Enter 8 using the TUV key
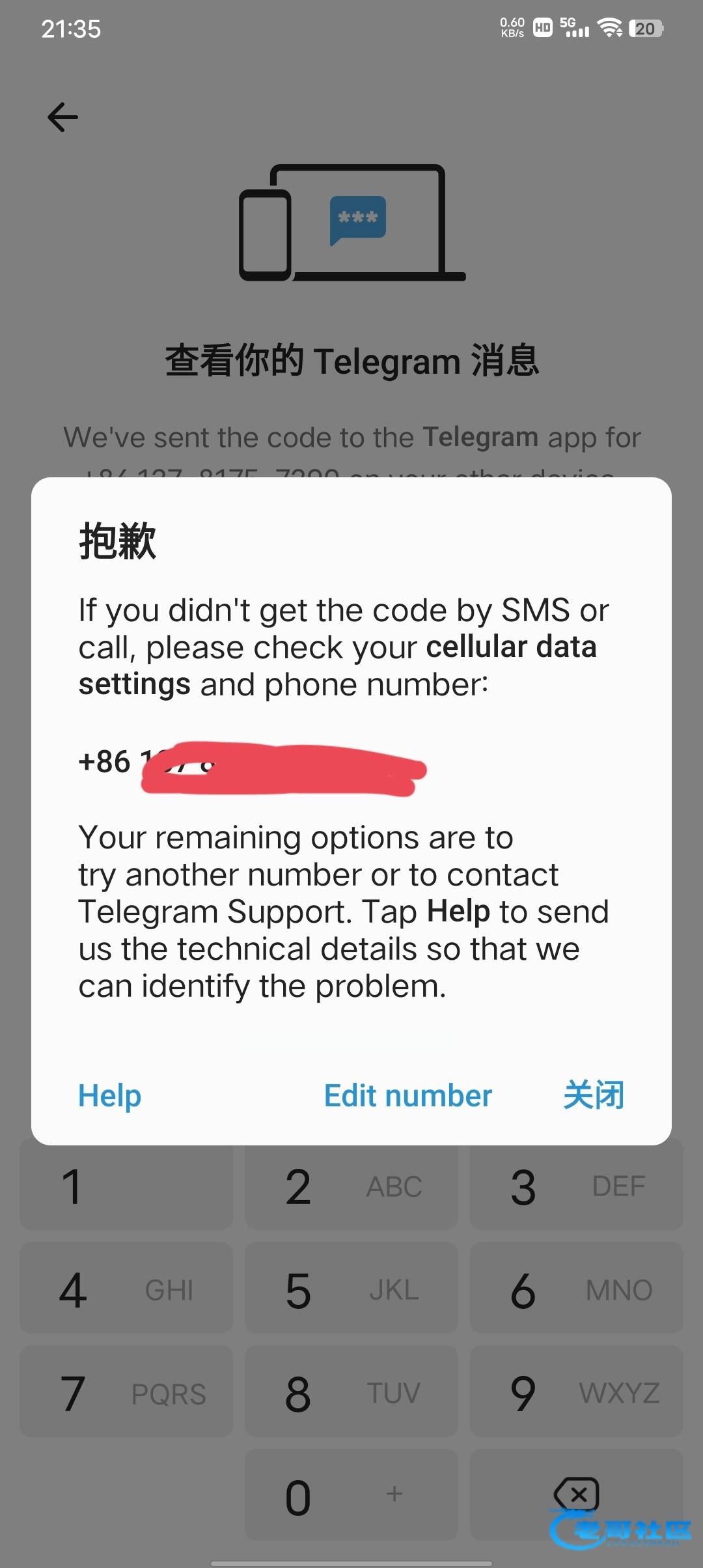Viewport: 703px width, 1568px height. (x=351, y=1391)
